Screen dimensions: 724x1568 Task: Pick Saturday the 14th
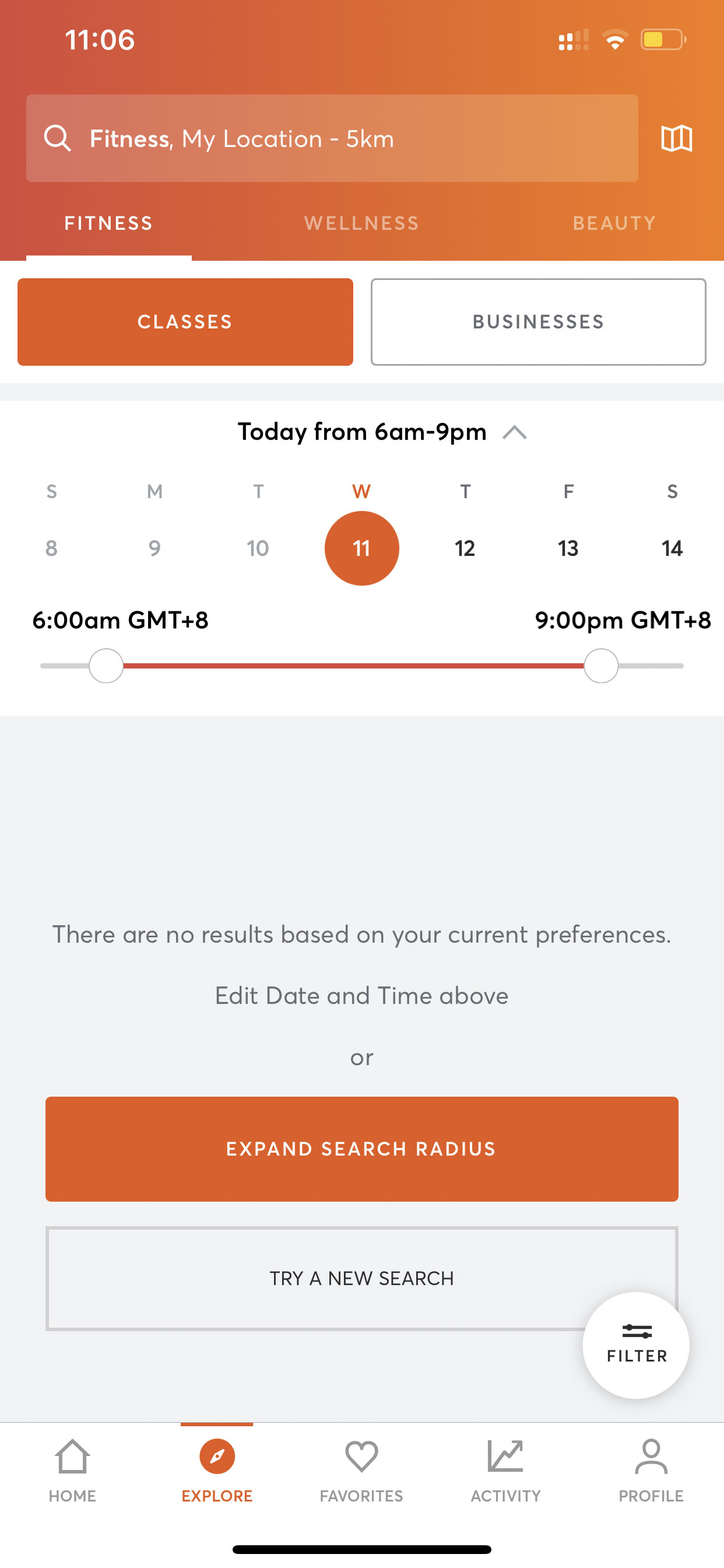pos(672,548)
